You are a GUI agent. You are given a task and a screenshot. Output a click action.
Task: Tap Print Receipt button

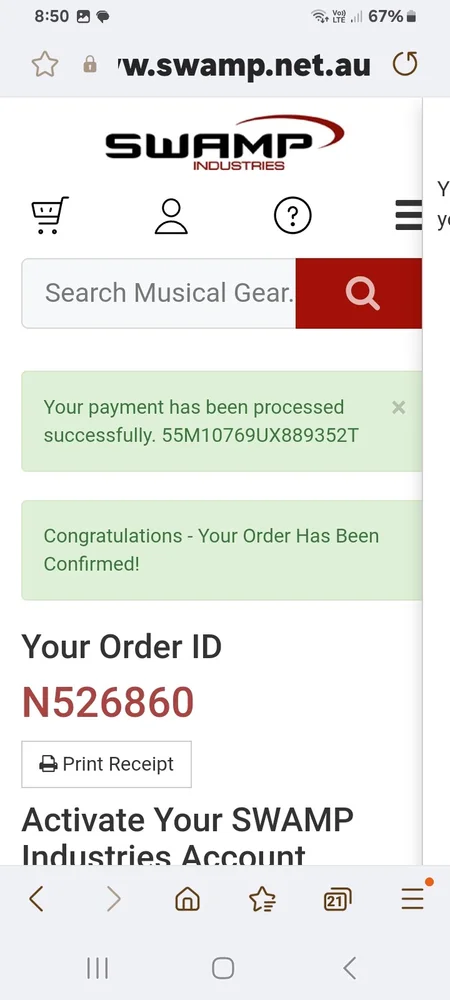106,764
